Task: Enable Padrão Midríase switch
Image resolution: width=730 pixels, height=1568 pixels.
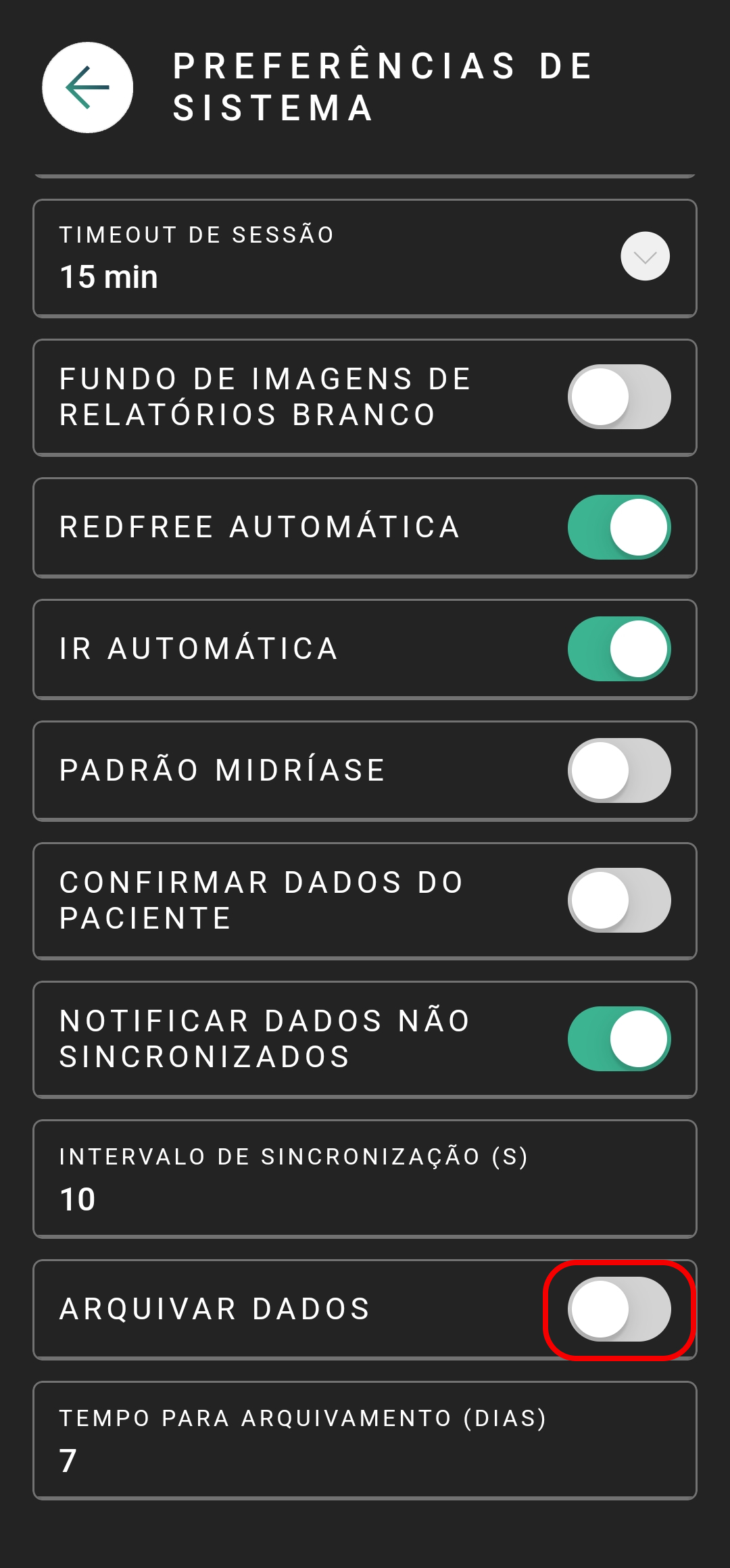Action: coord(619,770)
